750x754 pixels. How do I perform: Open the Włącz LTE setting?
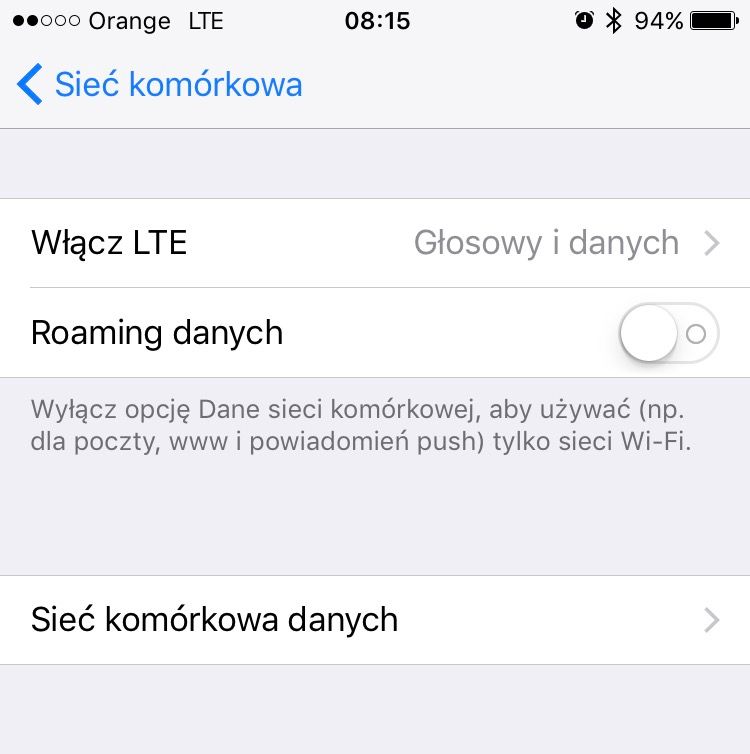click(375, 243)
